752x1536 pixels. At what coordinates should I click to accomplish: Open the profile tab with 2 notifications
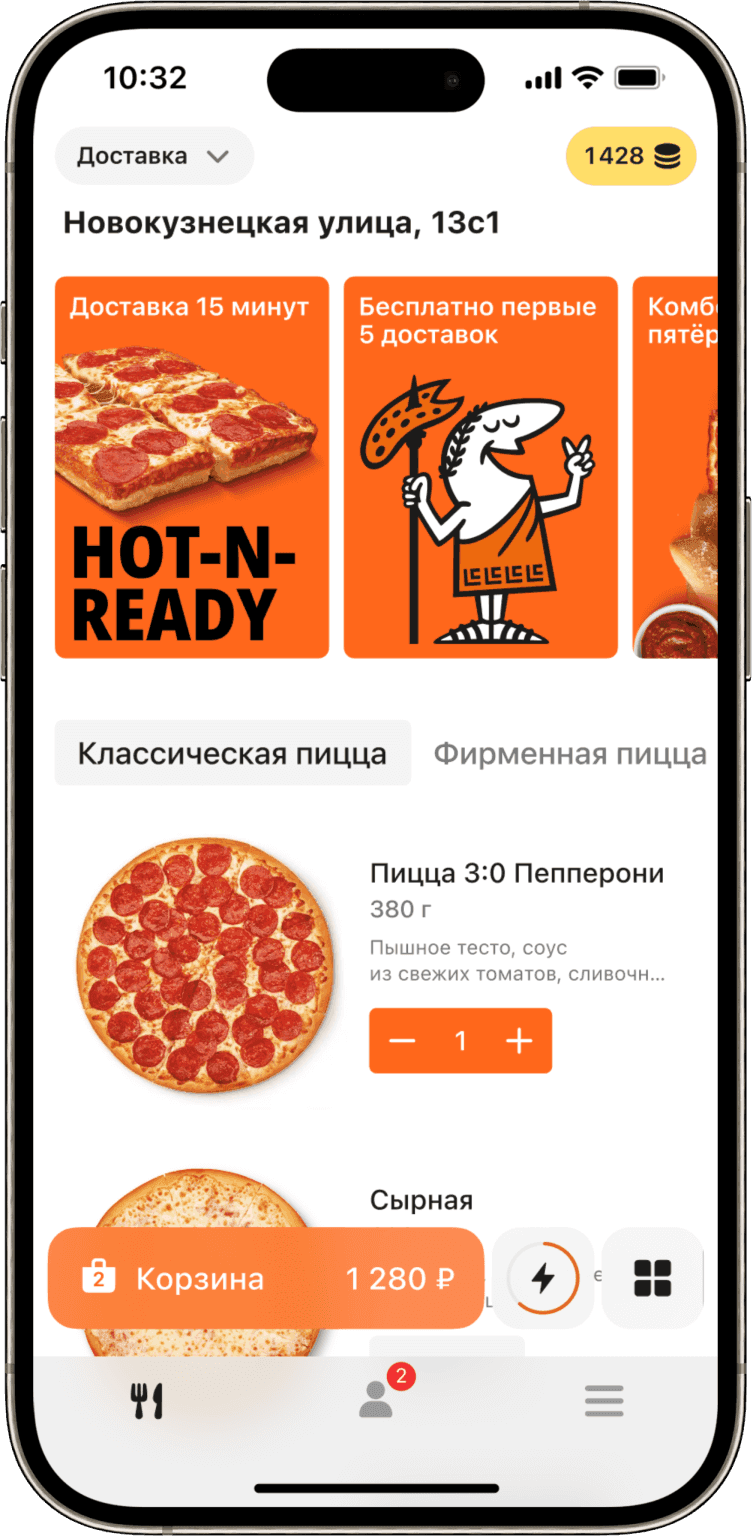pyautogui.click(x=377, y=1399)
